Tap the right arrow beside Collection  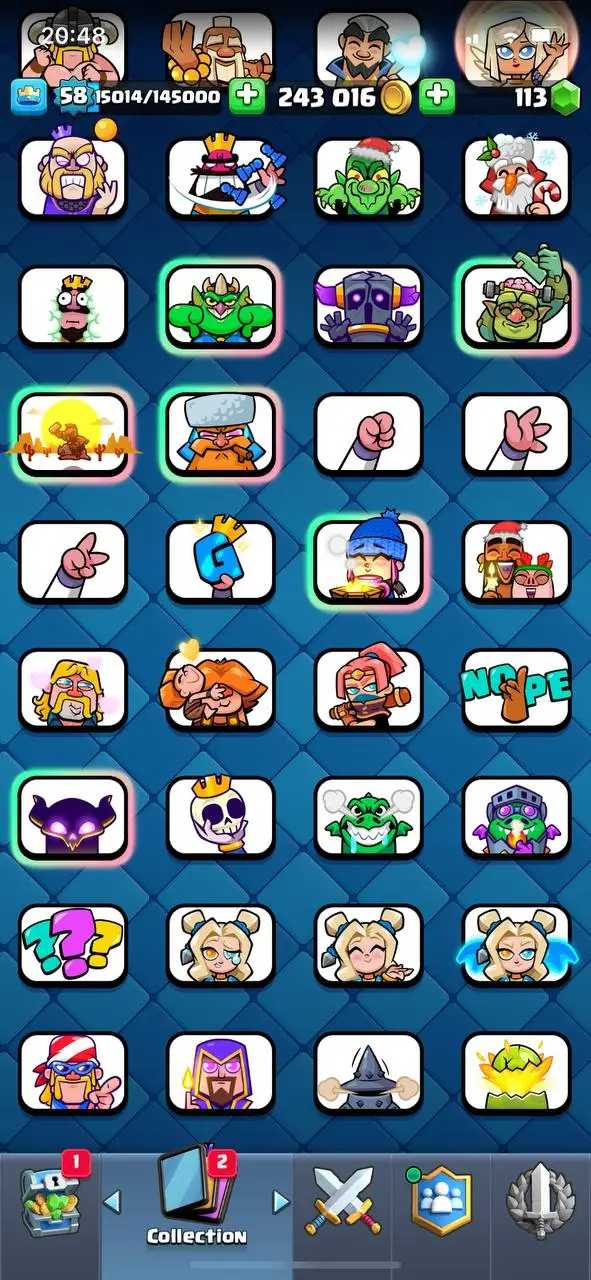tap(282, 1201)
